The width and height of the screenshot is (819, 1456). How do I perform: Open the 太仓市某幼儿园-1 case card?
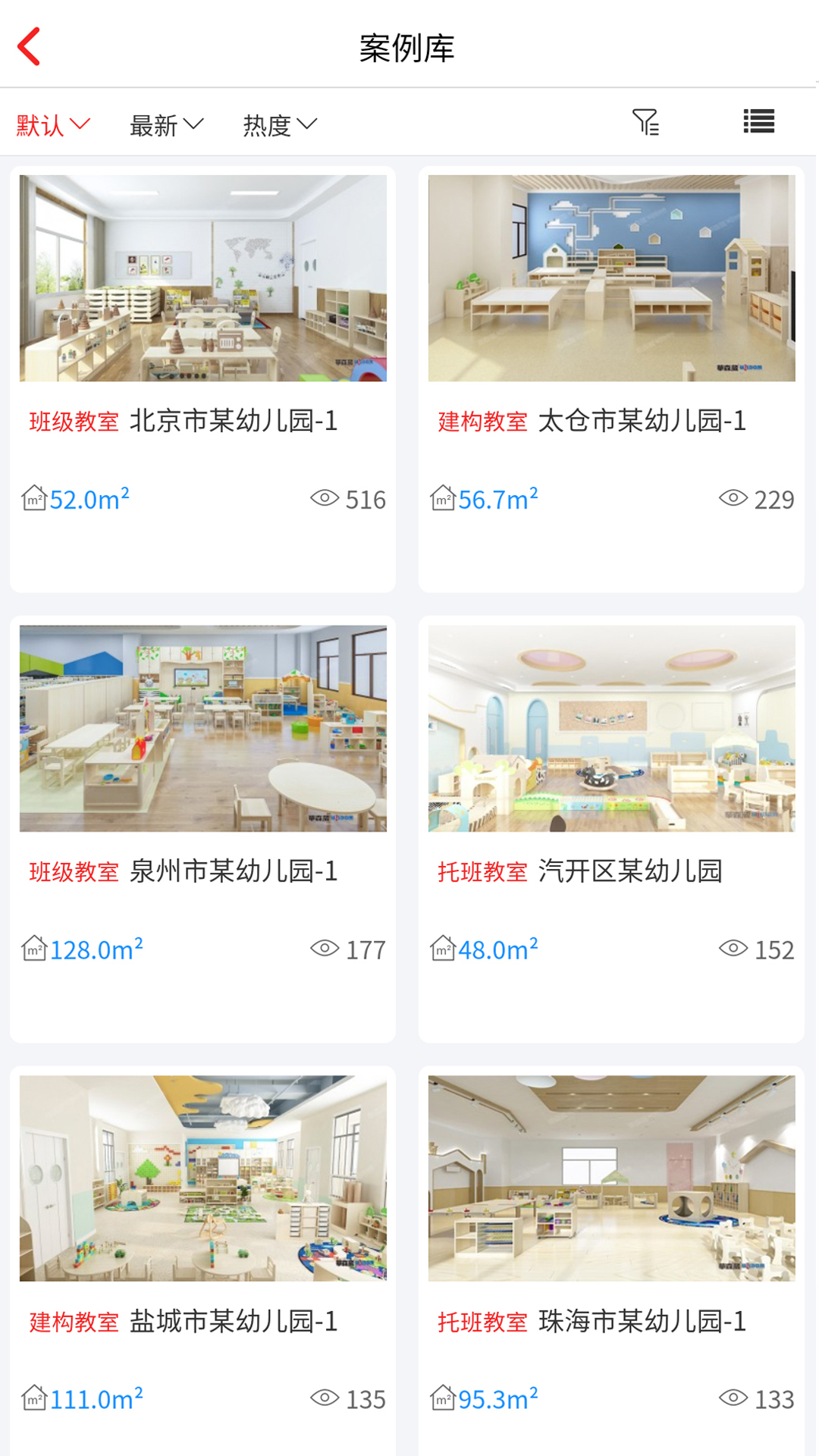(x=611, y=379)
